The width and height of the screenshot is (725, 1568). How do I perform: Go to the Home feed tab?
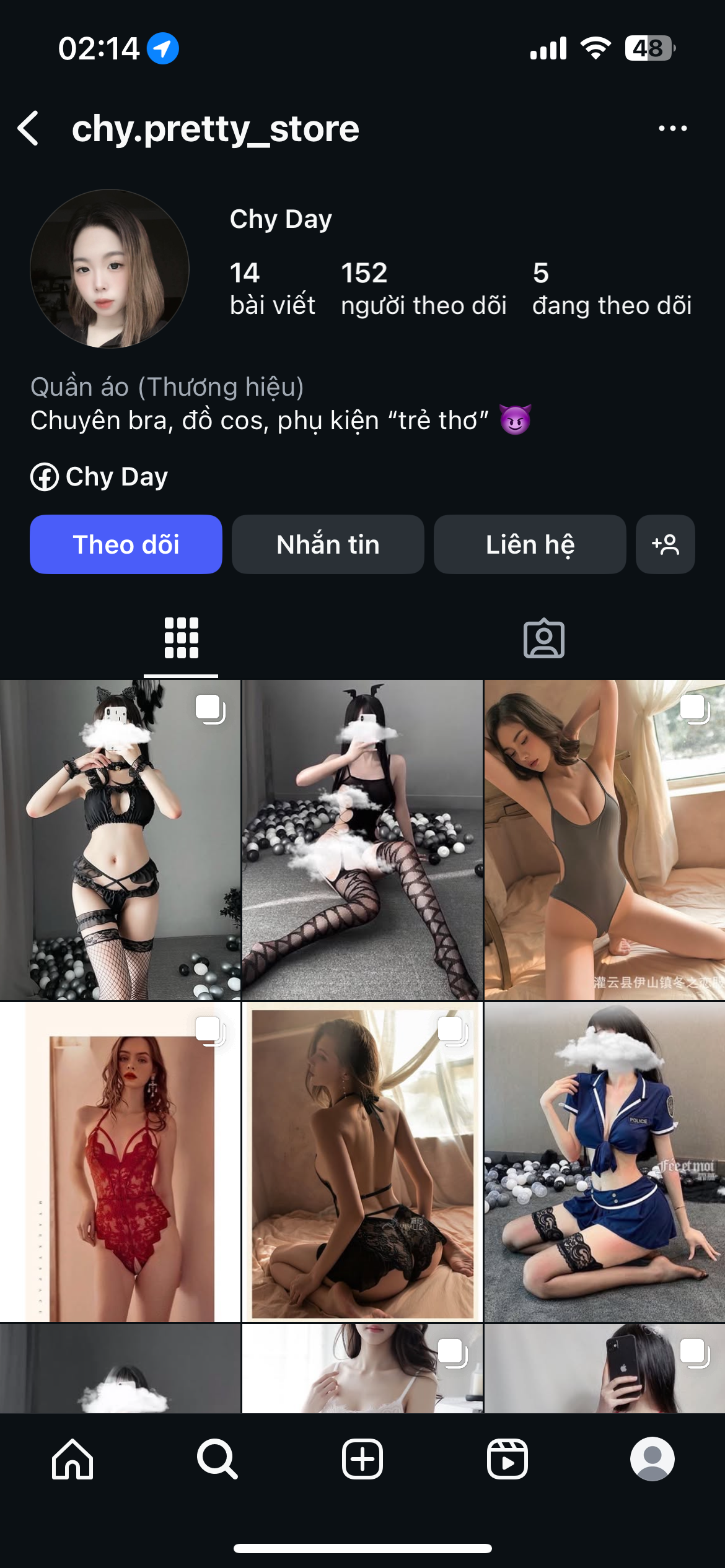[72, 1459]
